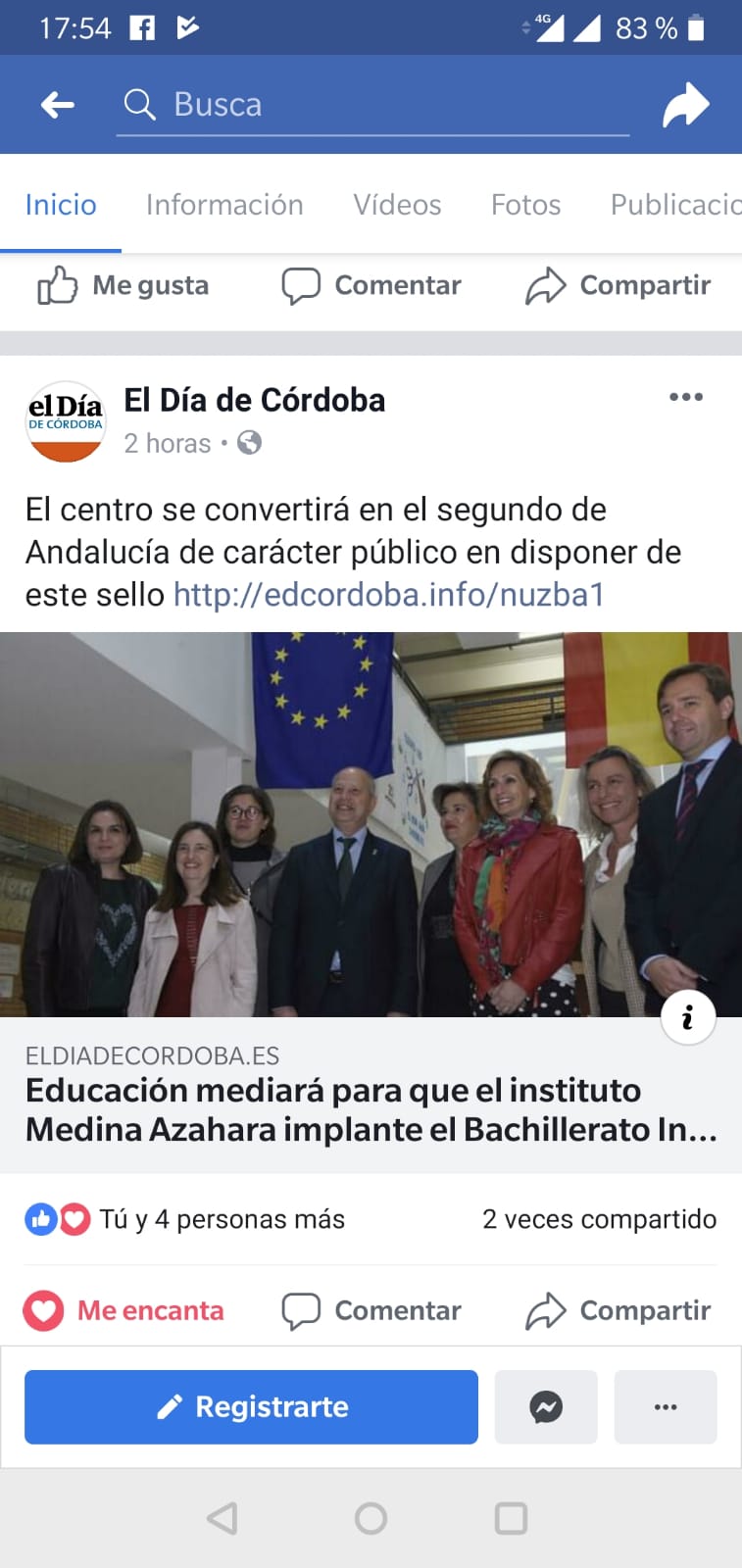Image resolution: width=742 pixels, height=1568 pixels.
Task: Select the Fotos tab
Action: coord(525,205)
